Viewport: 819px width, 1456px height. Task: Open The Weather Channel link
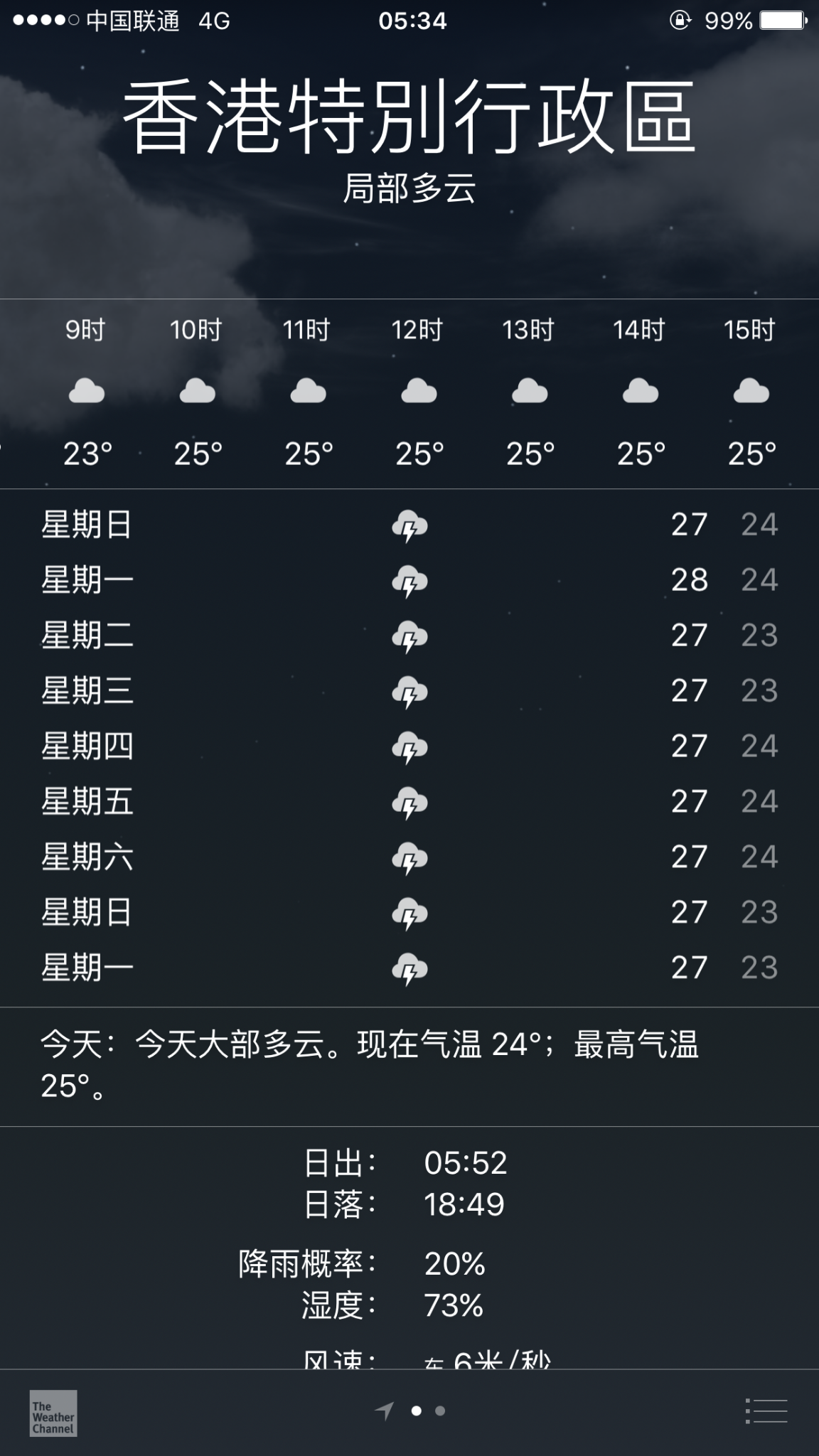coord(53,1413)
